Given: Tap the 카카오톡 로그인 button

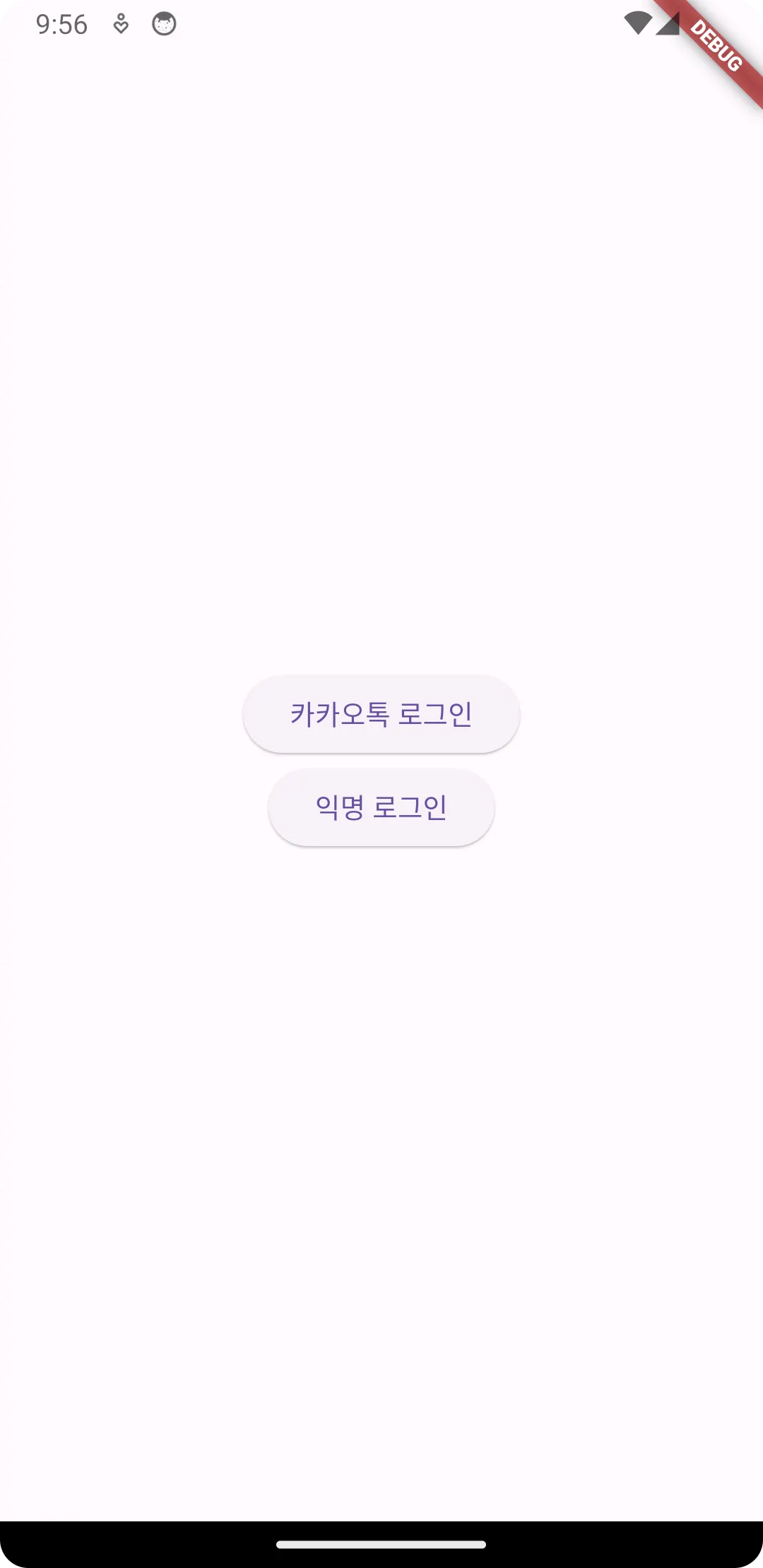Looking at the screenshot, I should click(x=381, y=714).
